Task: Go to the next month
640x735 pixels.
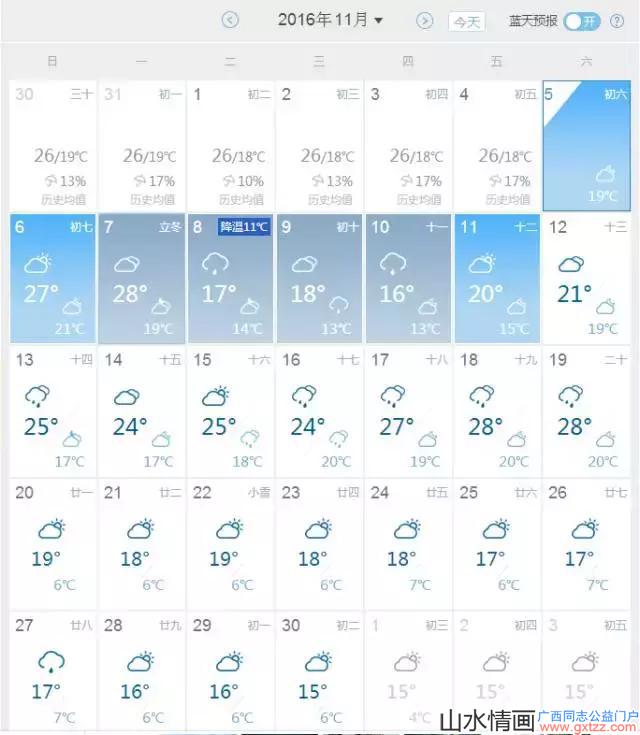Action: point(425,20)
